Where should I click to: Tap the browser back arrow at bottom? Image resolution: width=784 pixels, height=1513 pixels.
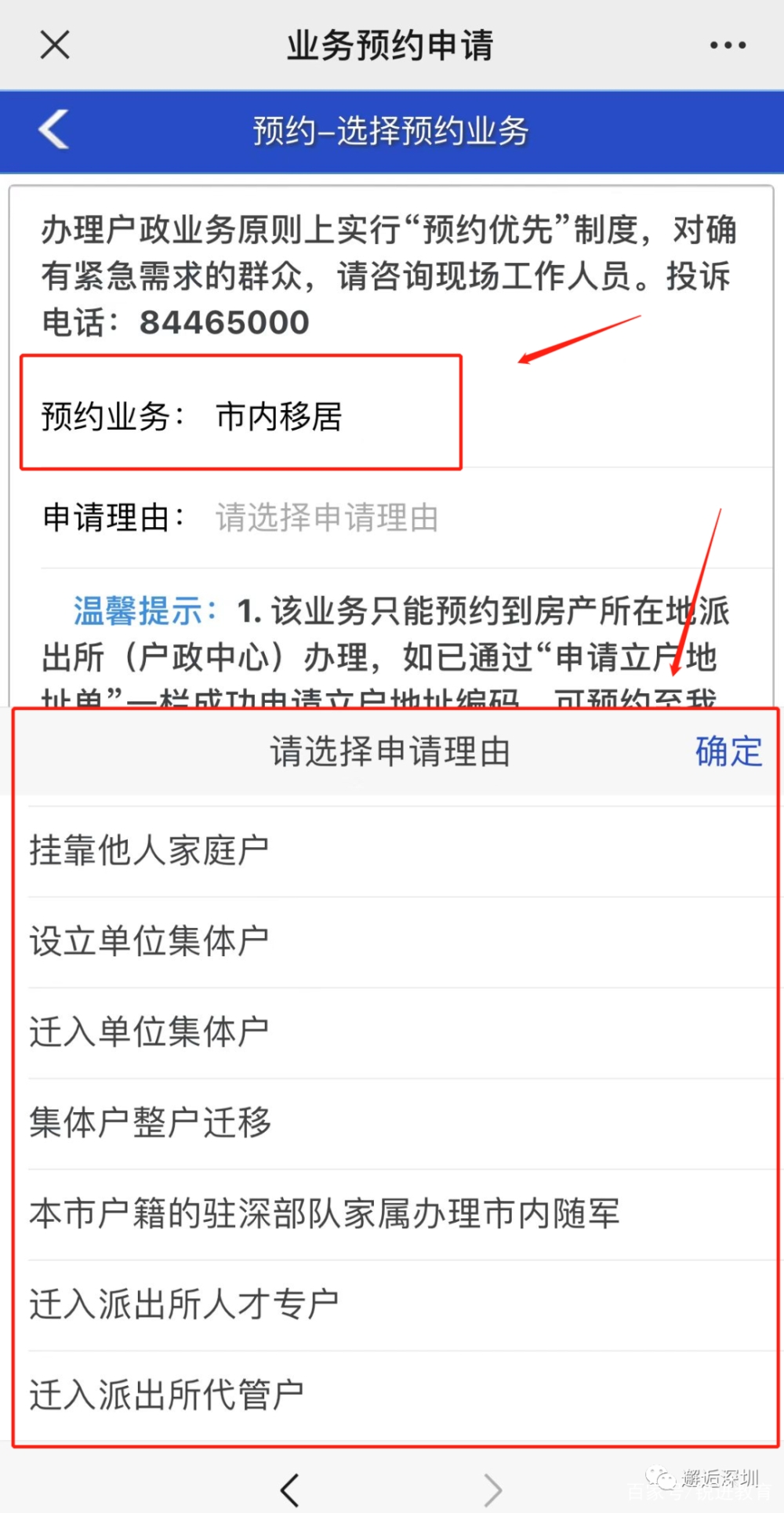click(x=290, y=1489)
